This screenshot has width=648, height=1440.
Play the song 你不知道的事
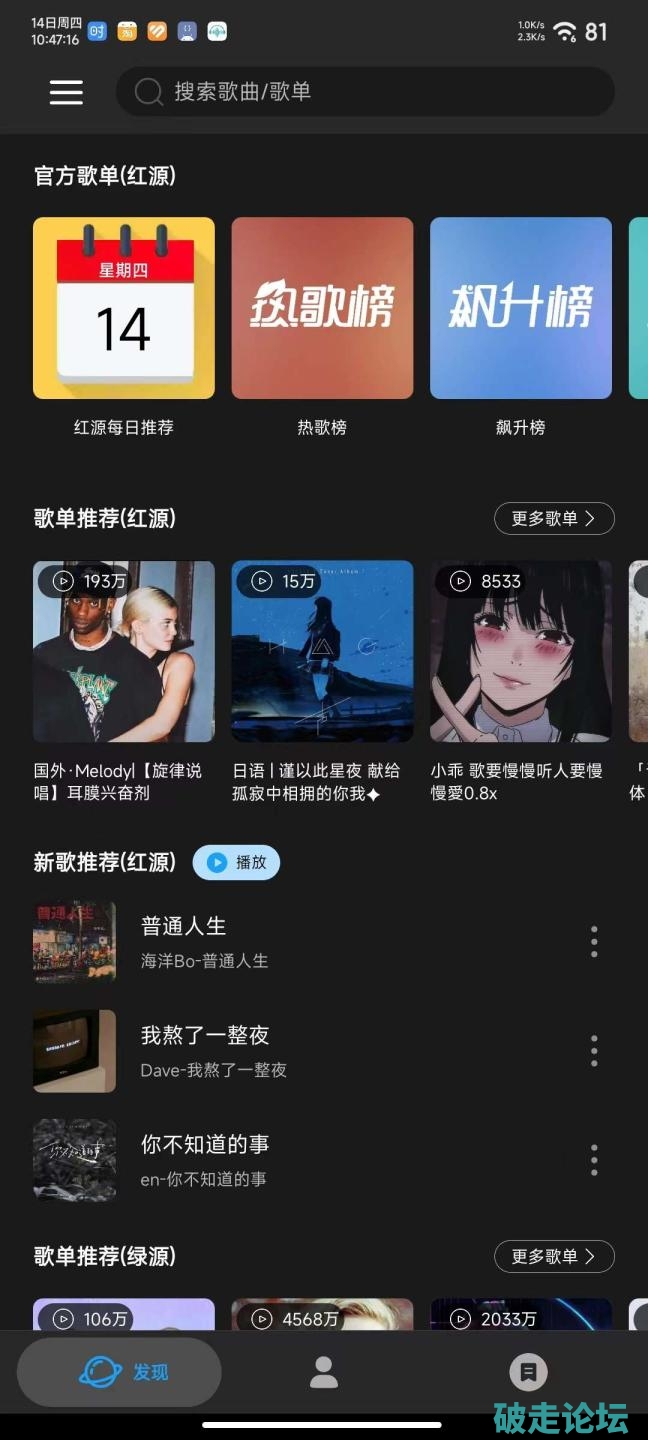point(300,1160)
